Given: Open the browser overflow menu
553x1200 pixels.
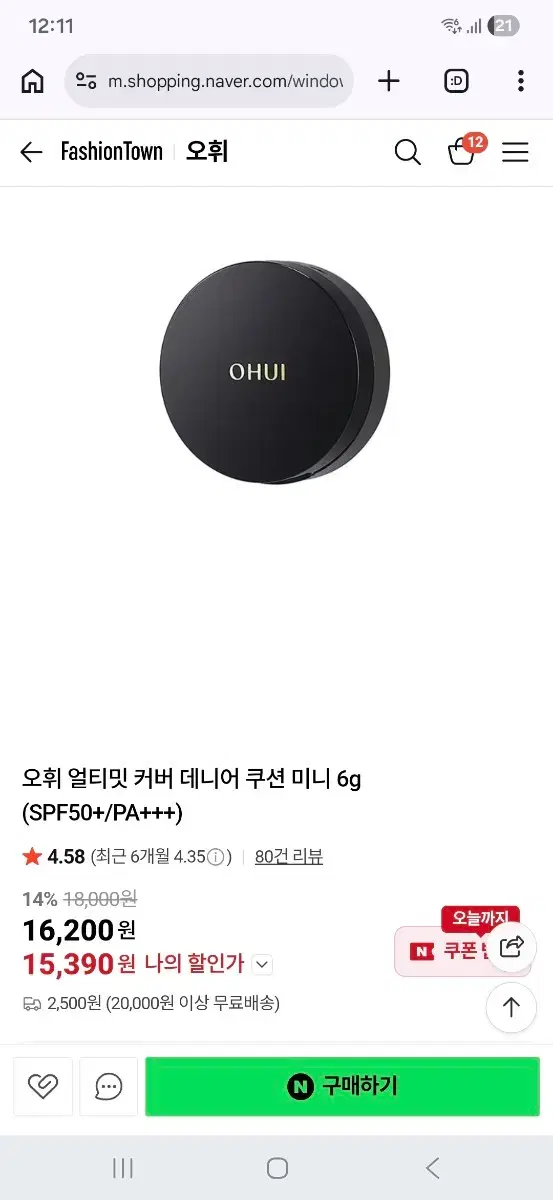Looking at the screenshot, I should (521, 81).
